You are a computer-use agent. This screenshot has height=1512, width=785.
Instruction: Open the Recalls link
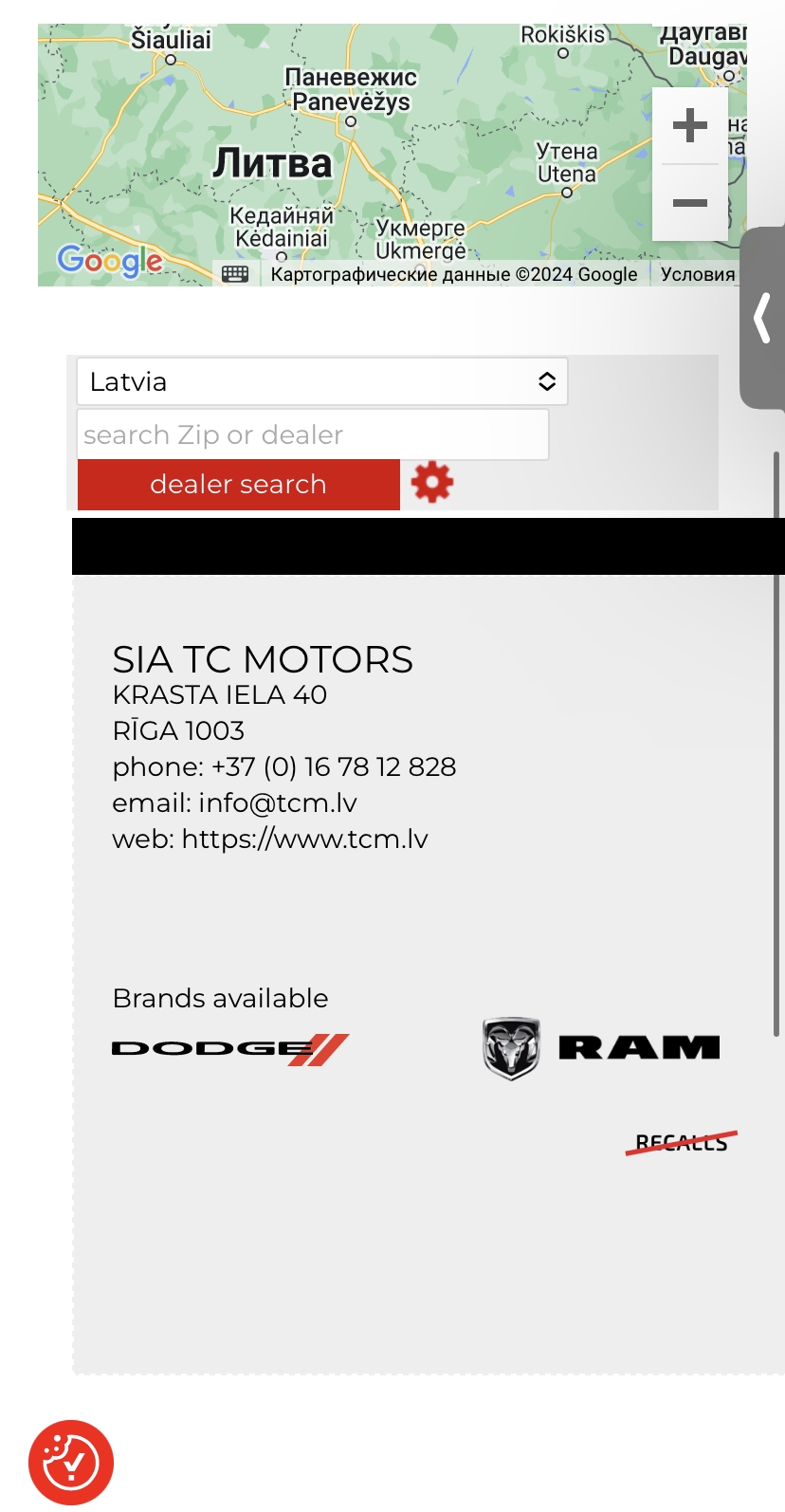point(682,1143)
